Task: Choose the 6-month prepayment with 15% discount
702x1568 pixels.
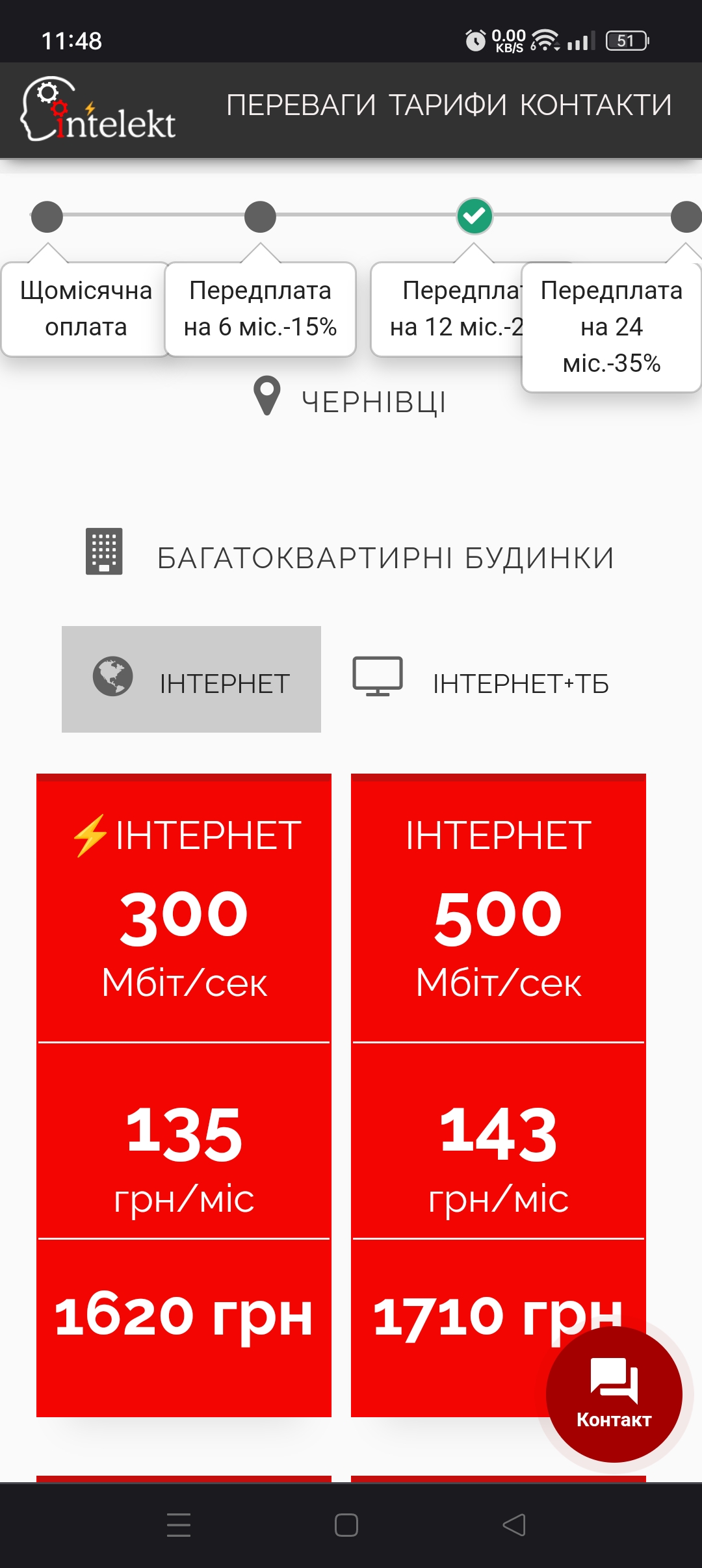Action: [x=260, y=309]
